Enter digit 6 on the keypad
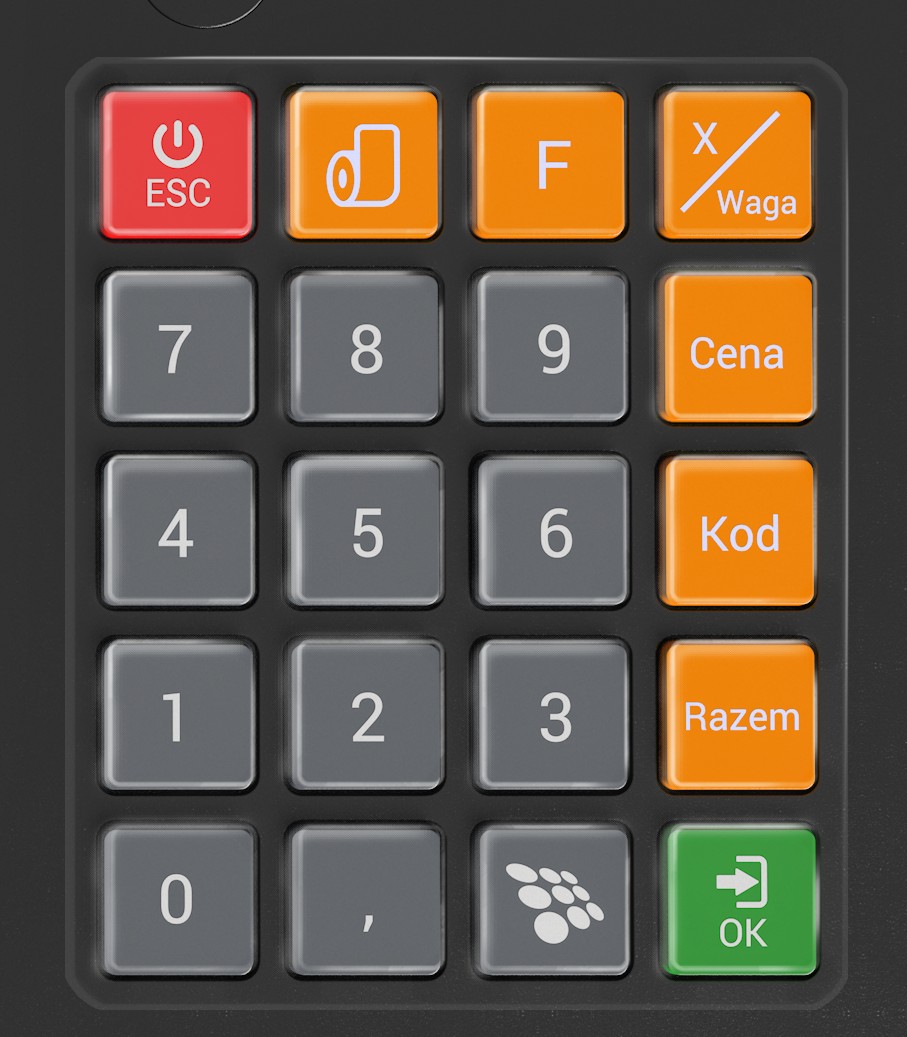 pos(553,531)
